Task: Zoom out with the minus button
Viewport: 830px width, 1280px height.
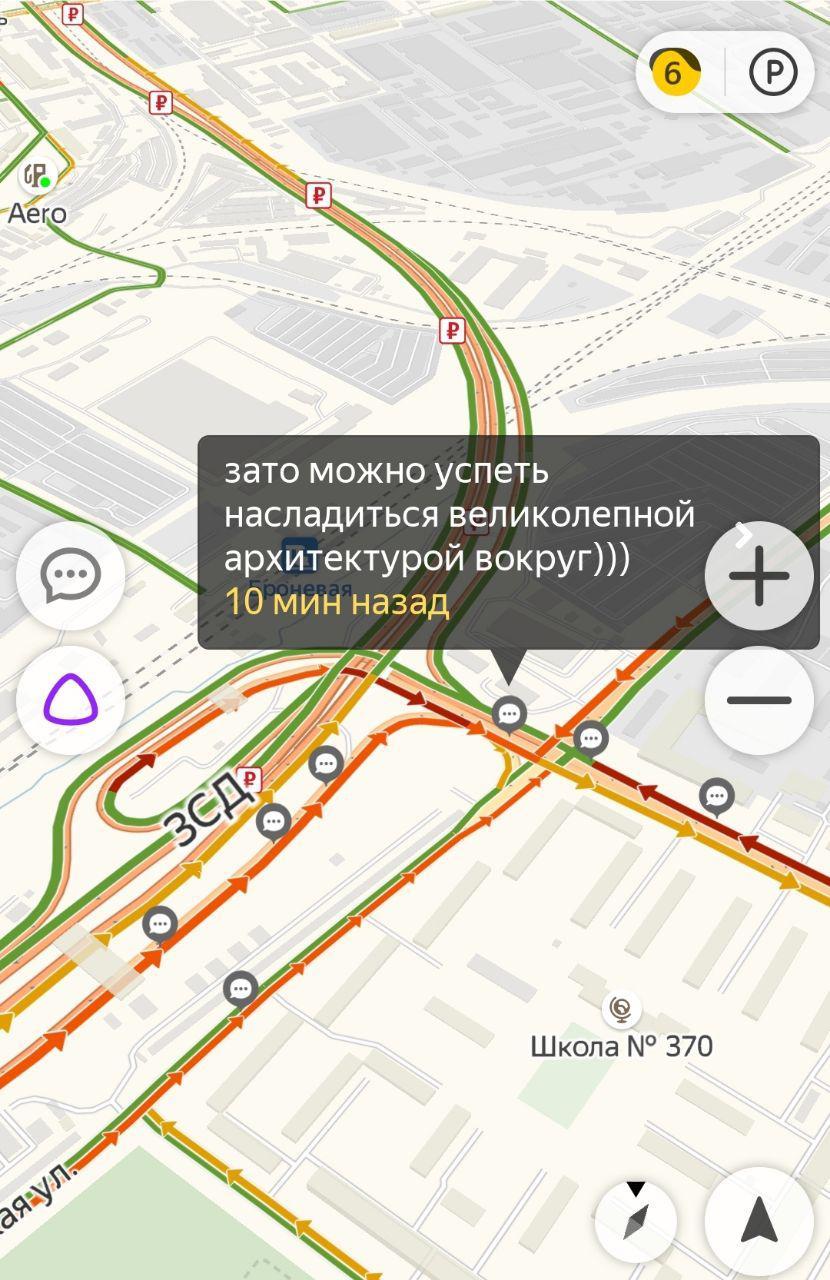Action: click(759, 700)
